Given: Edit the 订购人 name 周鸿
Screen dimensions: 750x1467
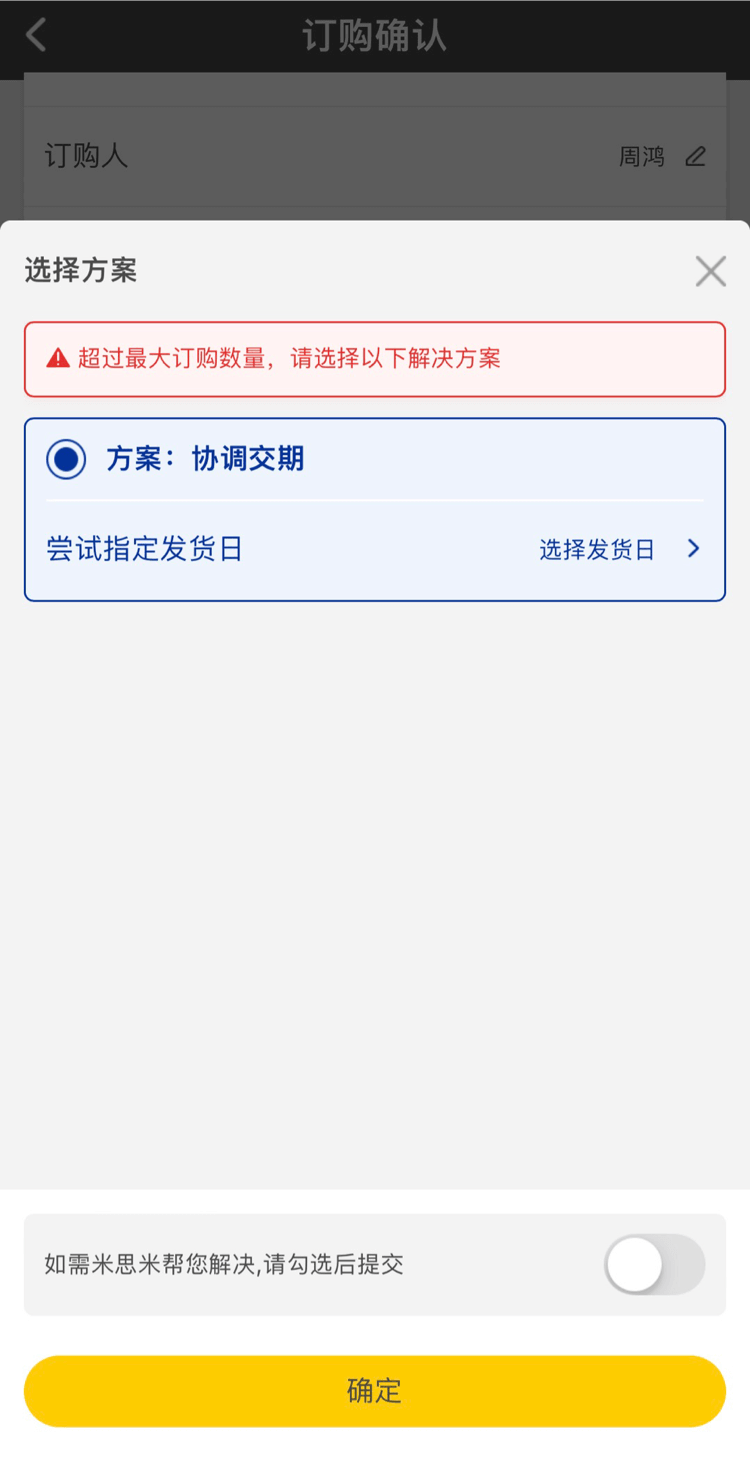Looking at the screenshot, I should click(695, 157).
